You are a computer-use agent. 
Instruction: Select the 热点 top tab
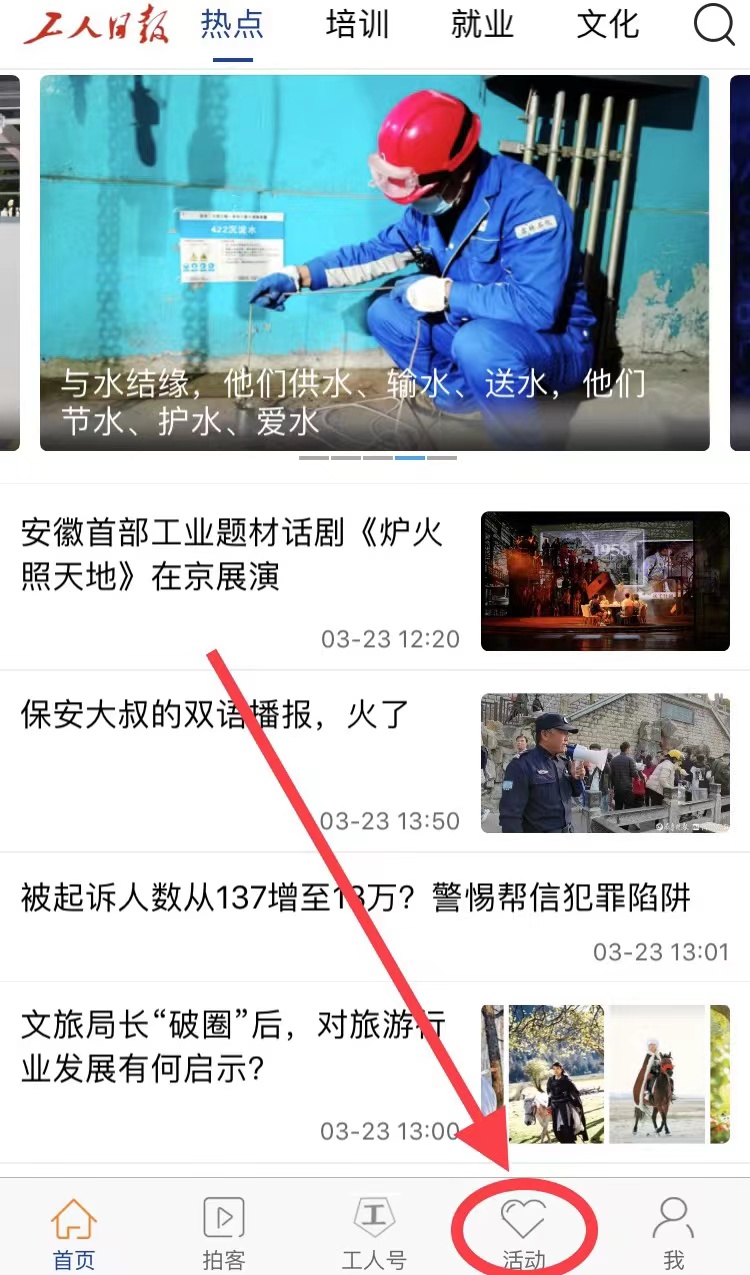click(x=232, y=25)
